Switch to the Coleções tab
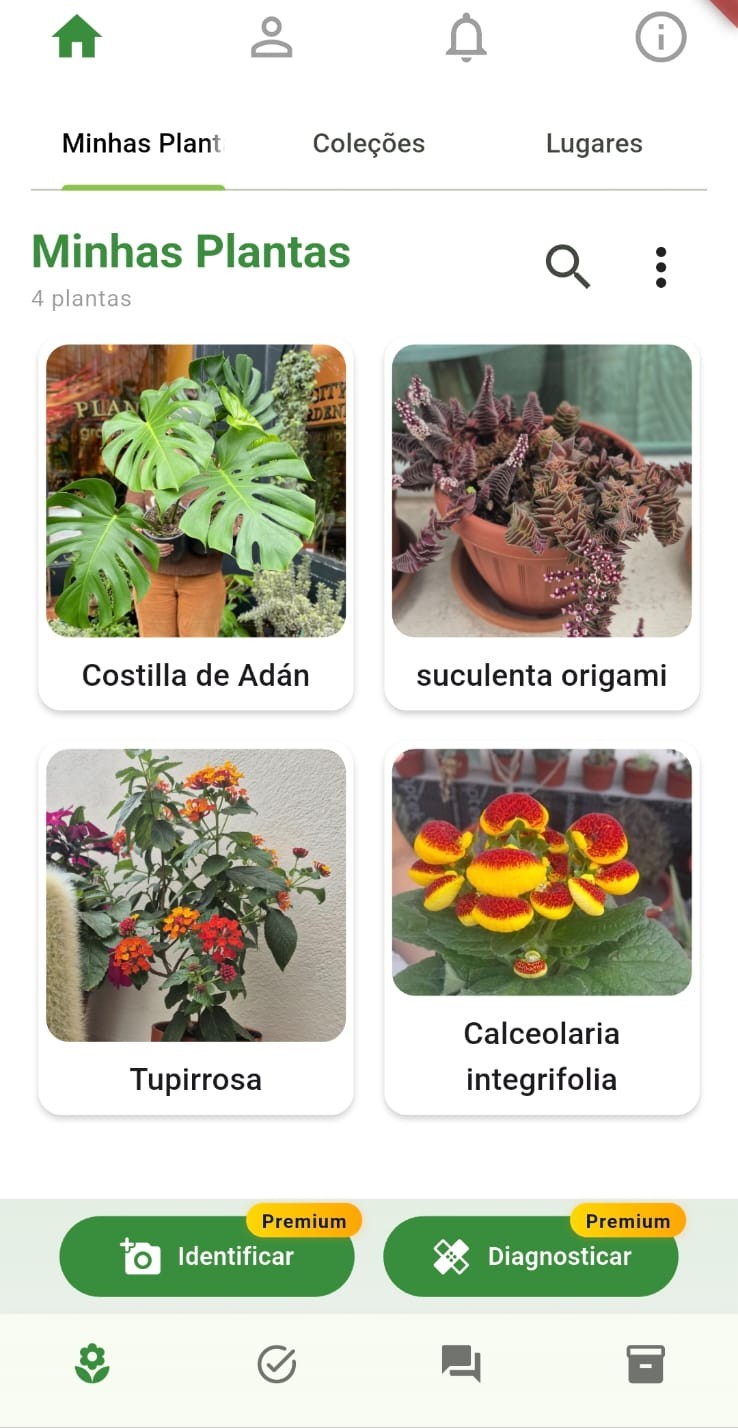Viewport: 738px width, 1428px height. [x=369, y=143]
